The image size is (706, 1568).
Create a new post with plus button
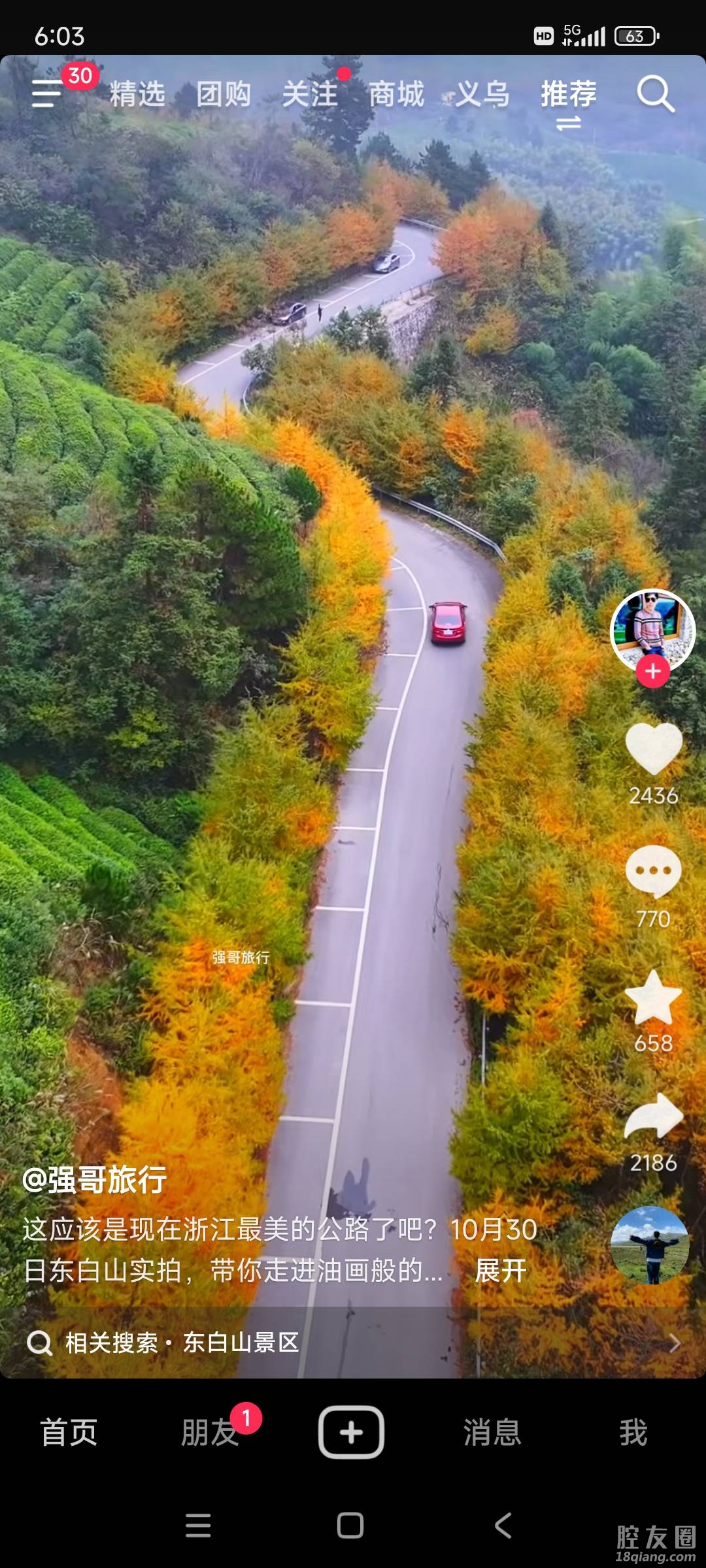click(351, 1432)
